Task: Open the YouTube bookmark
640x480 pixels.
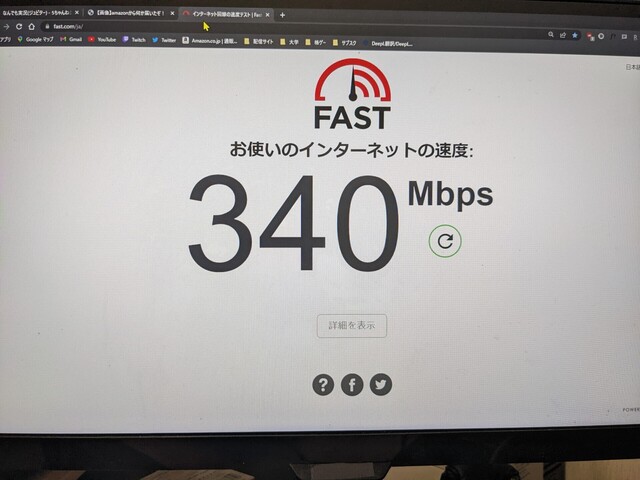Action: 102,40
